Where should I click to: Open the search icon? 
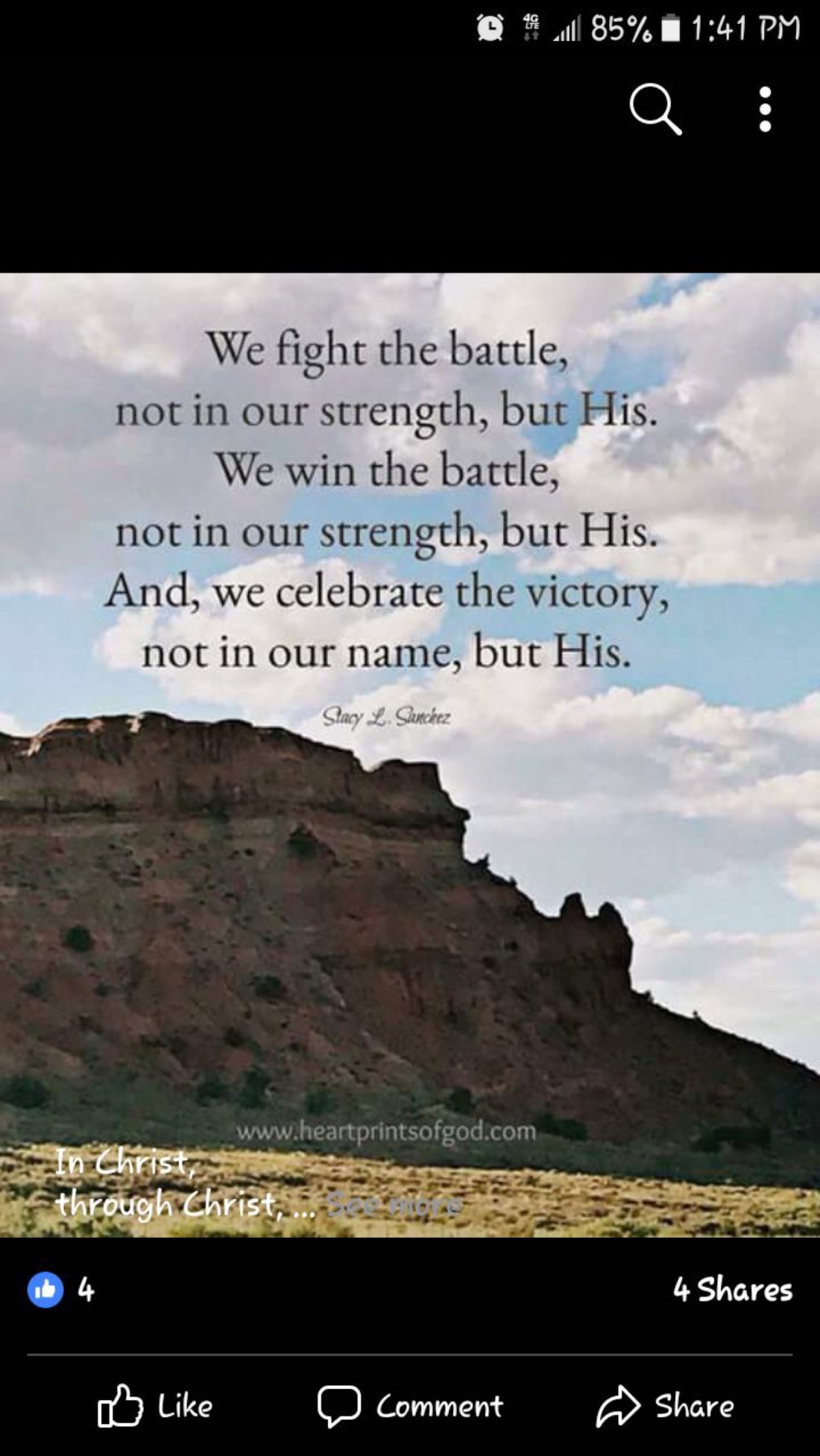(x=655, y=110)
